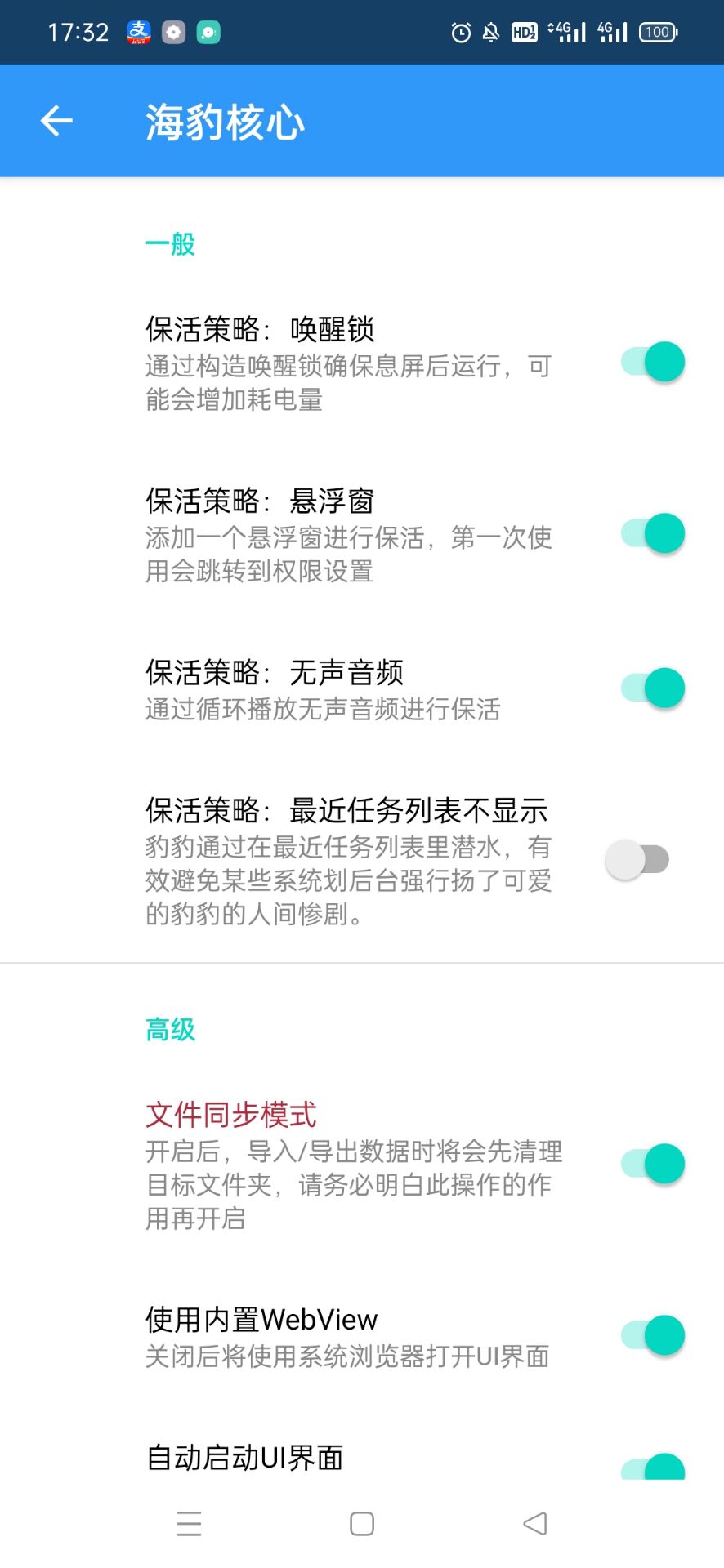The height and width of the screenshot is (1568, 724).
Task: Tap the HD2 indicator in status bar
Action: 524,31
